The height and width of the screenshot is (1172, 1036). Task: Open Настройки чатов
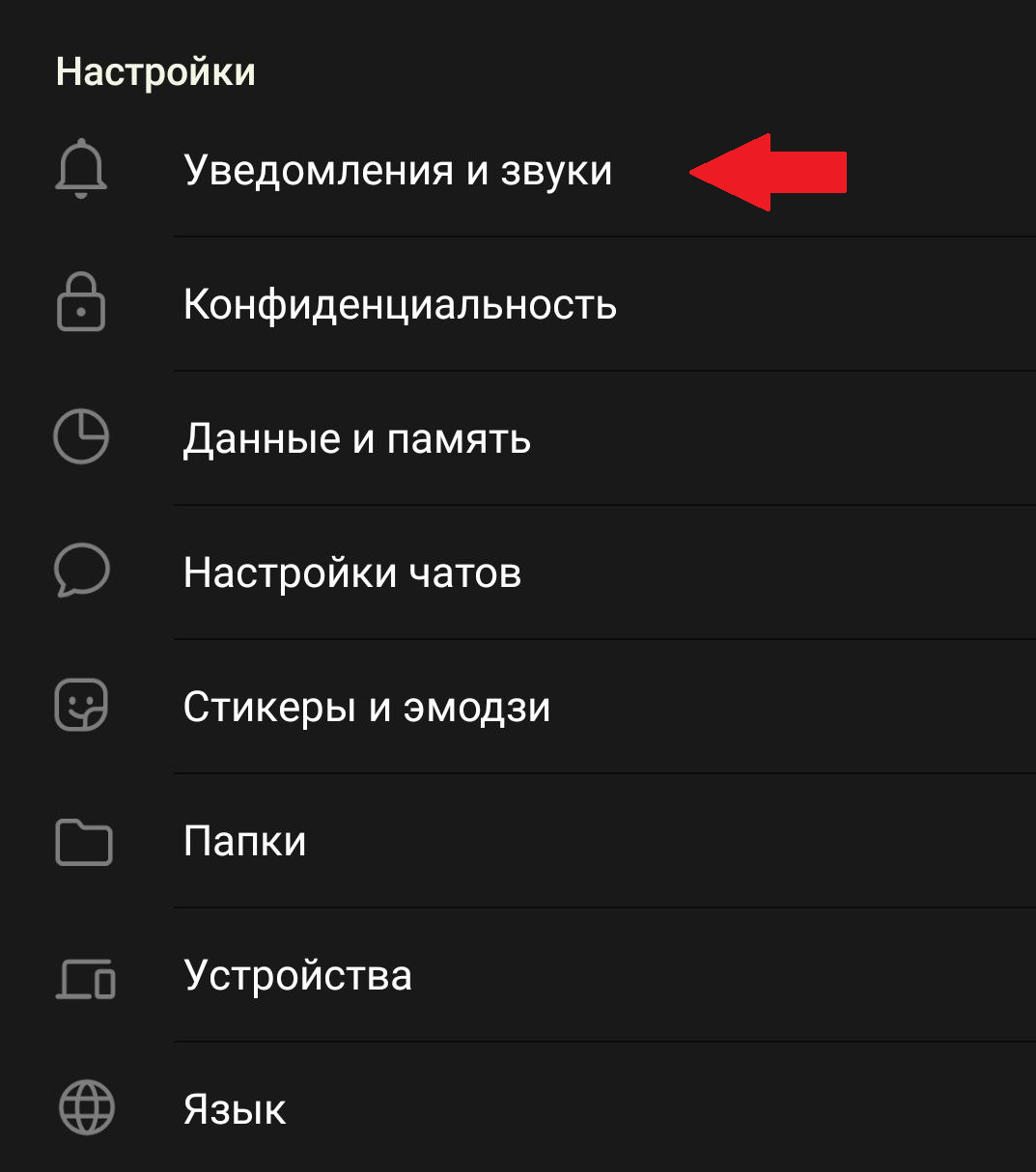point(352,572)
